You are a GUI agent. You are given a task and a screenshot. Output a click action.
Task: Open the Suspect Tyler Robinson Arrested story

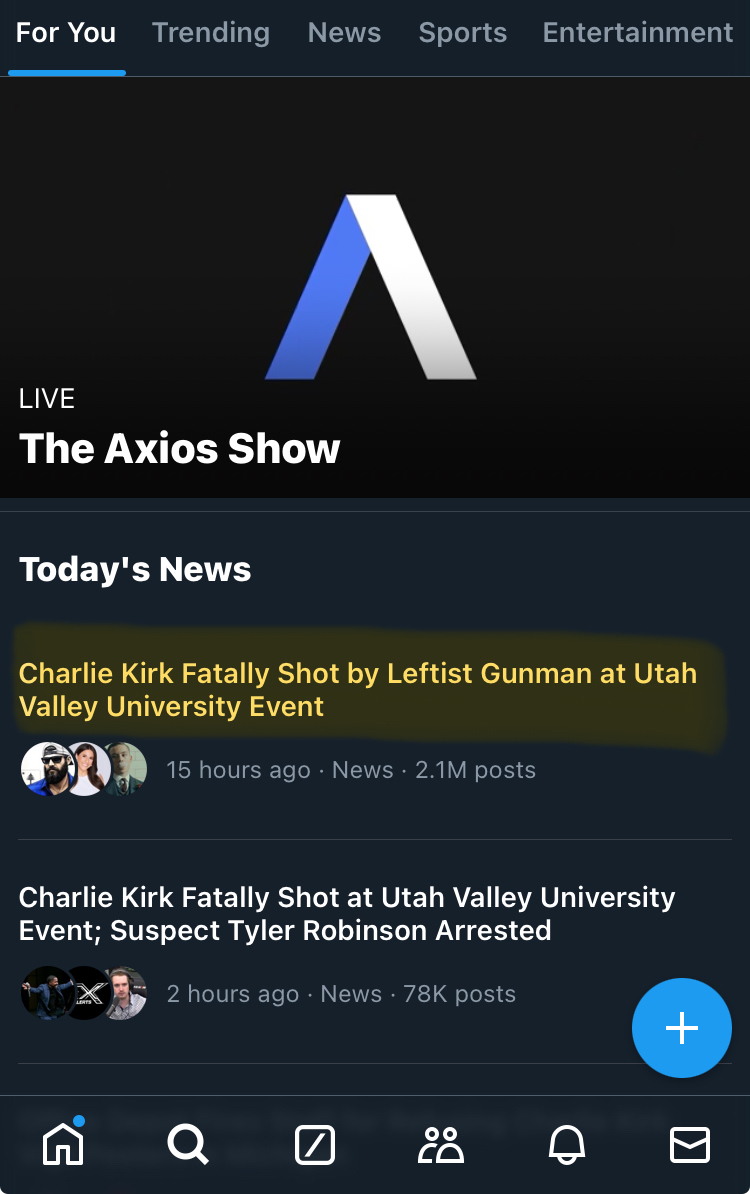pos(346,913)
